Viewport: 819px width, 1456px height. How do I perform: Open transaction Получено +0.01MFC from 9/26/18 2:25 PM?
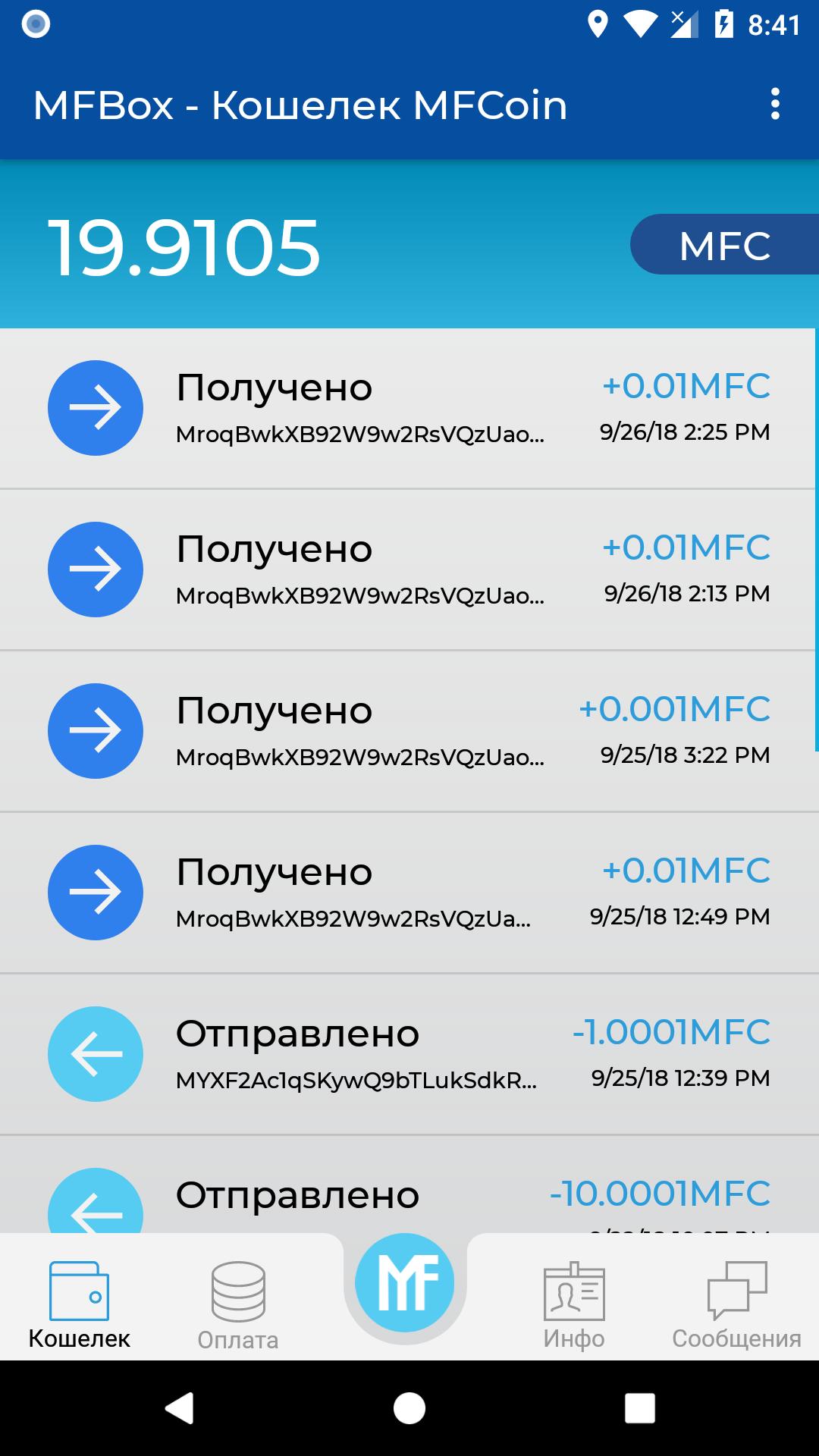click(409, 407)
